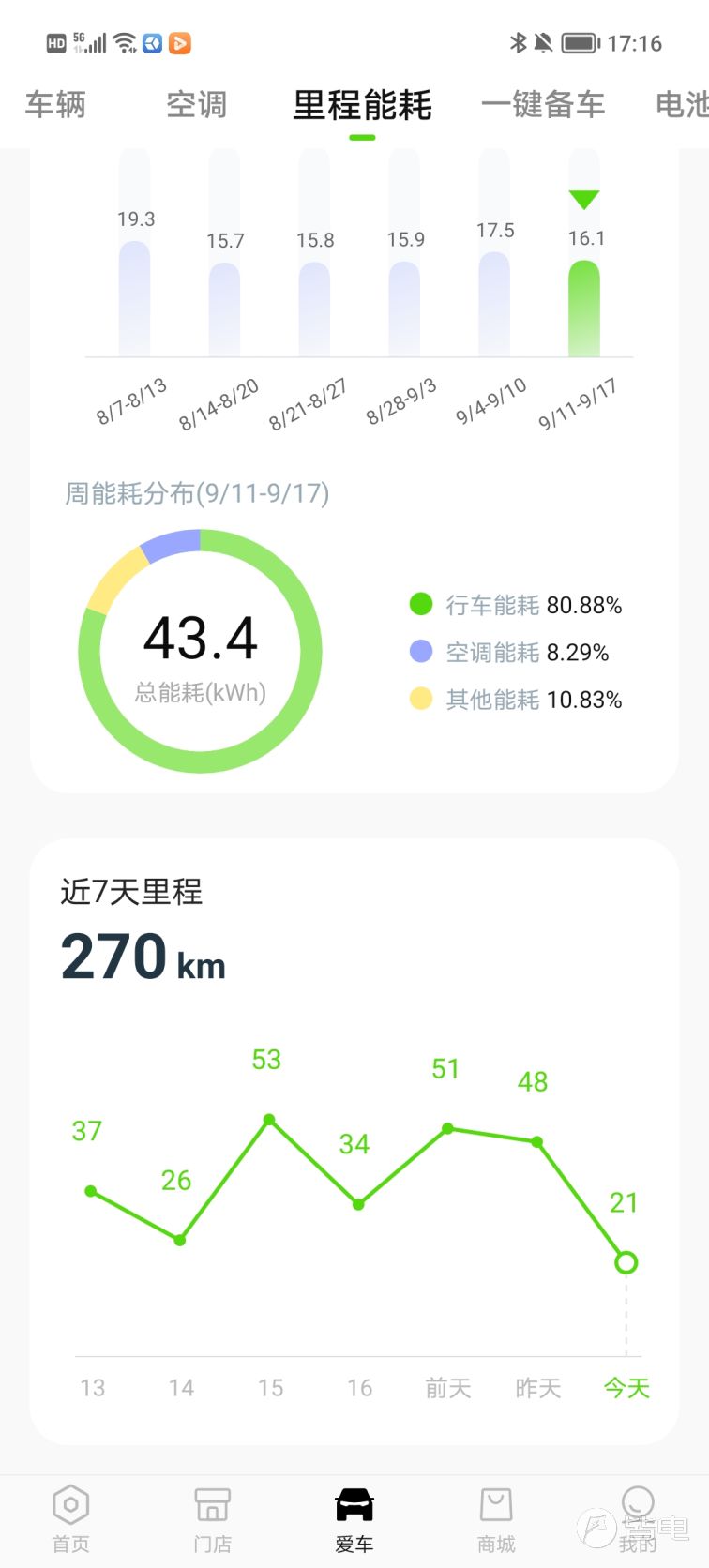
Task: Select the 8/7-8/13 weekly consumption bar
Action: (134, 298)
